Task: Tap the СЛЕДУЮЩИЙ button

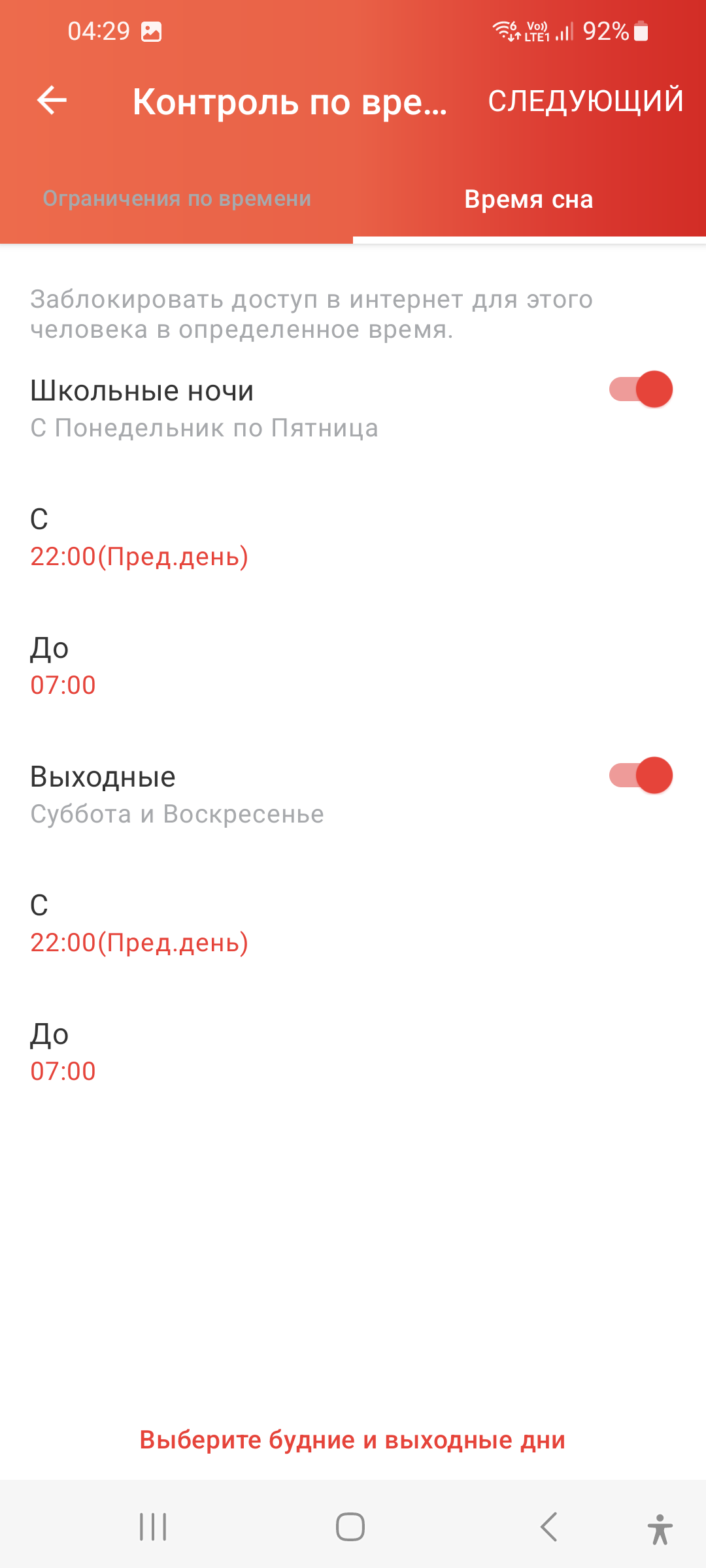Action: point(585,101)
